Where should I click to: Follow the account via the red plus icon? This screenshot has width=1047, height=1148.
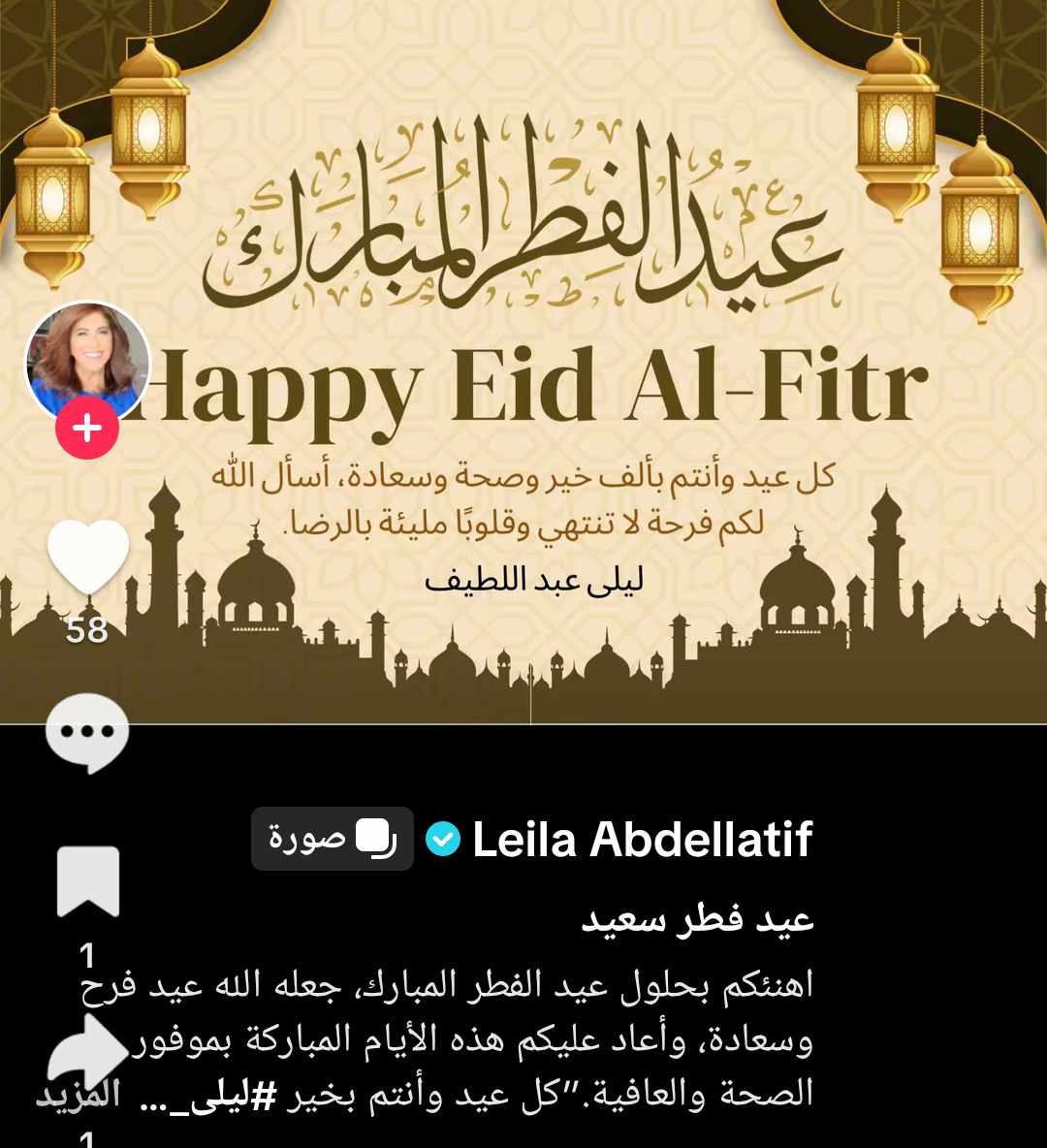(x=85, y=427)
